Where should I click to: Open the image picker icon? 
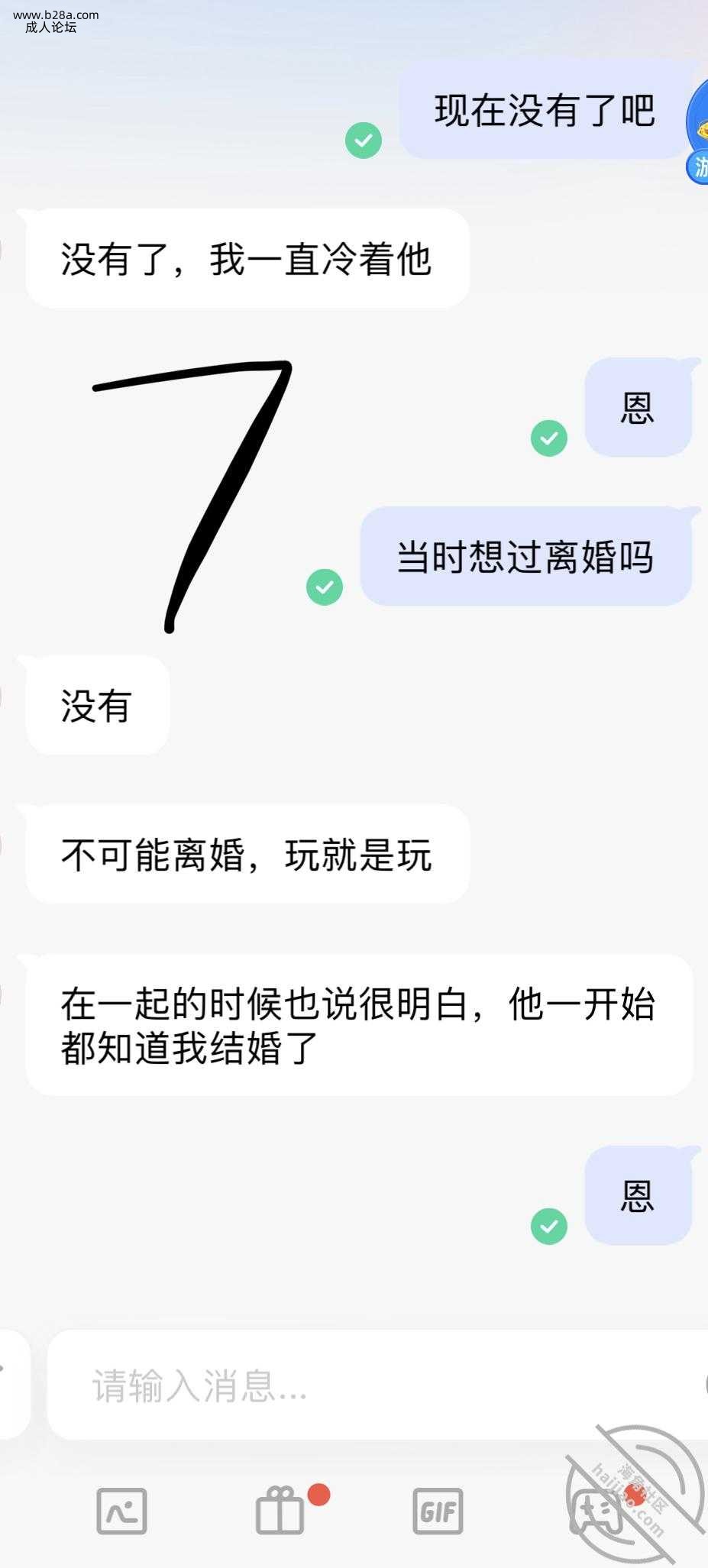[121, 1511]
